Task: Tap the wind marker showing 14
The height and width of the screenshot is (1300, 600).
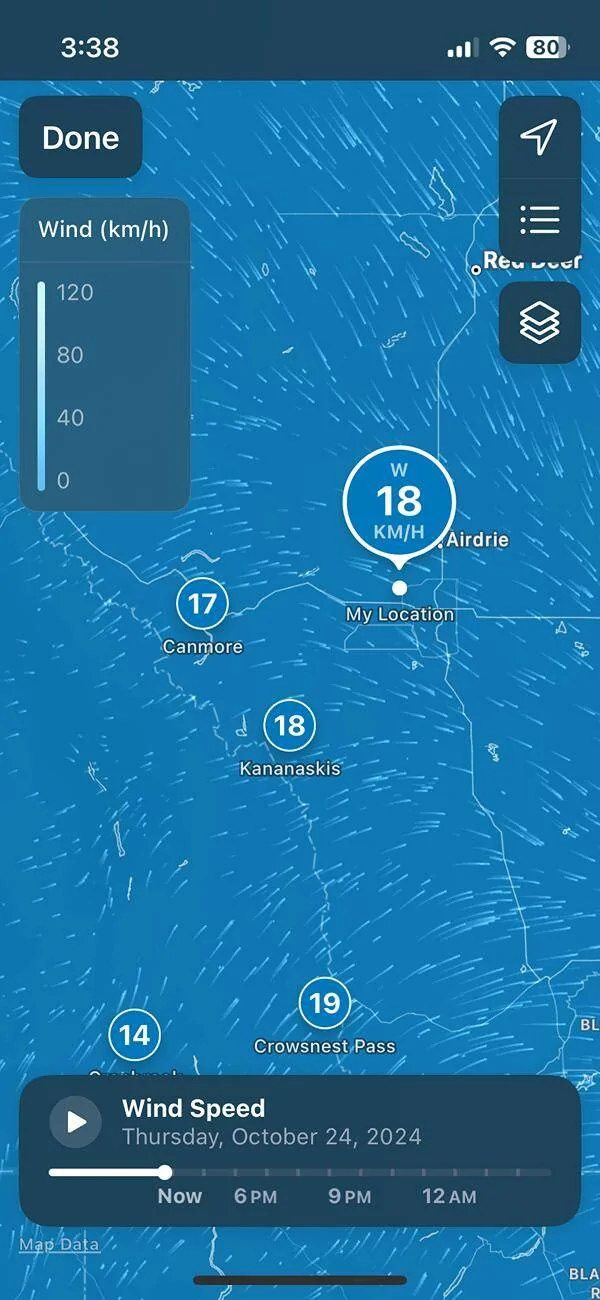Action: (x=135, y=1036)
